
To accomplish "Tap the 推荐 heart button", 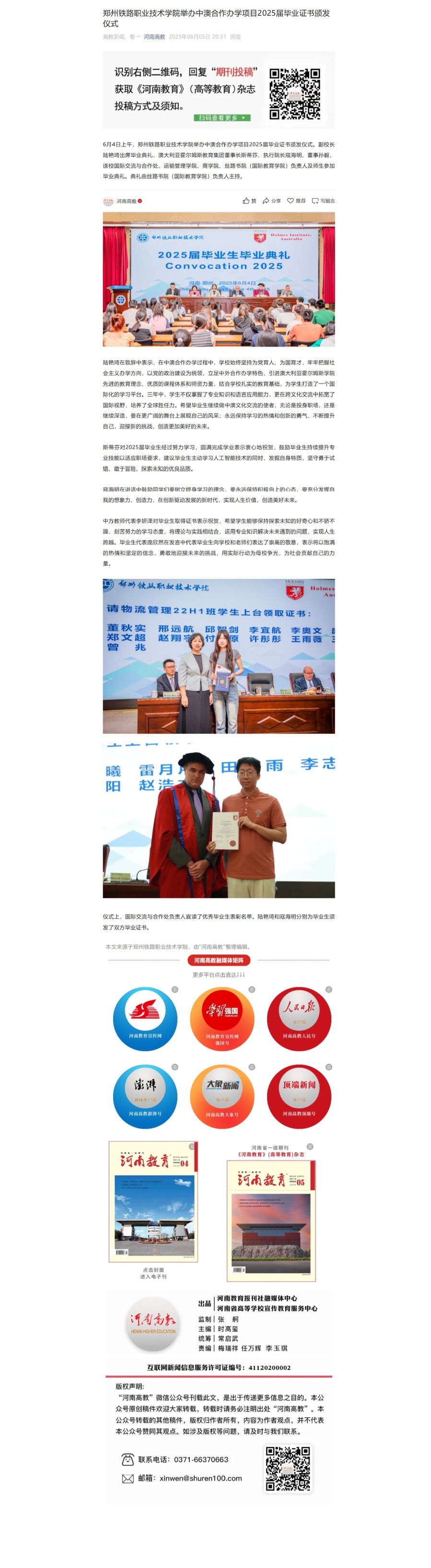I will click(x=296, y=201).
